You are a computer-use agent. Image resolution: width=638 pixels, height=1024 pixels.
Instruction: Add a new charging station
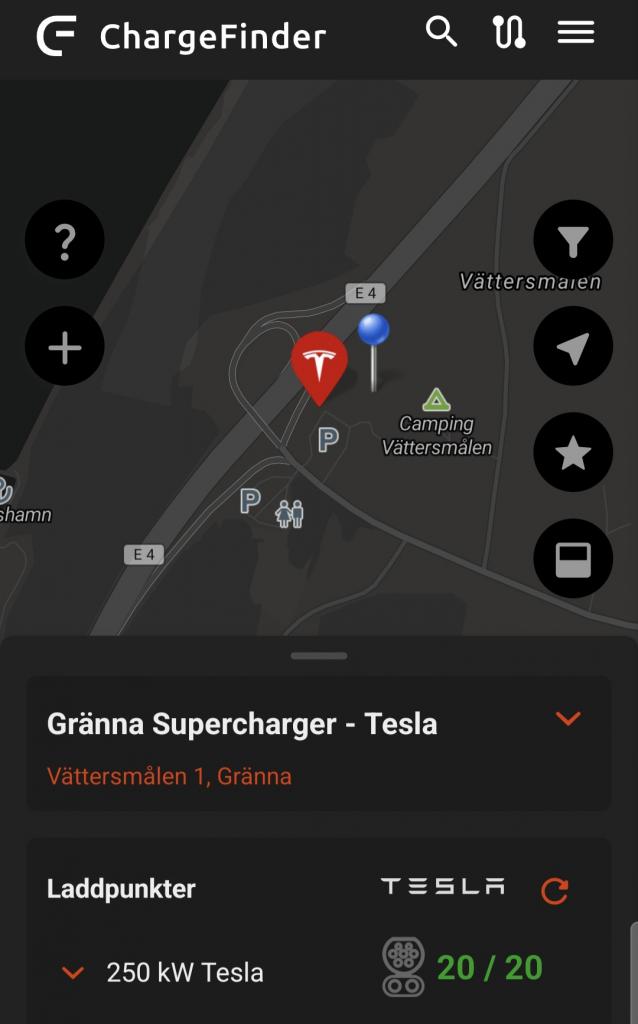pos(65,347)
